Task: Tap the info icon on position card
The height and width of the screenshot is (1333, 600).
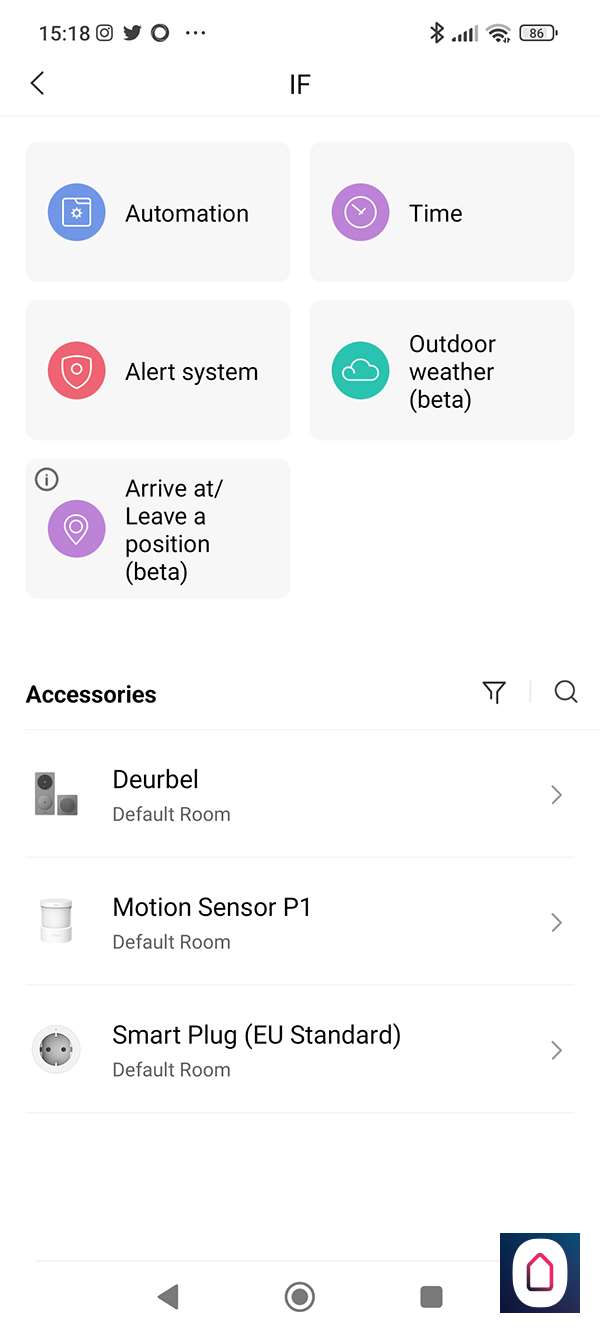Action: 46,480
